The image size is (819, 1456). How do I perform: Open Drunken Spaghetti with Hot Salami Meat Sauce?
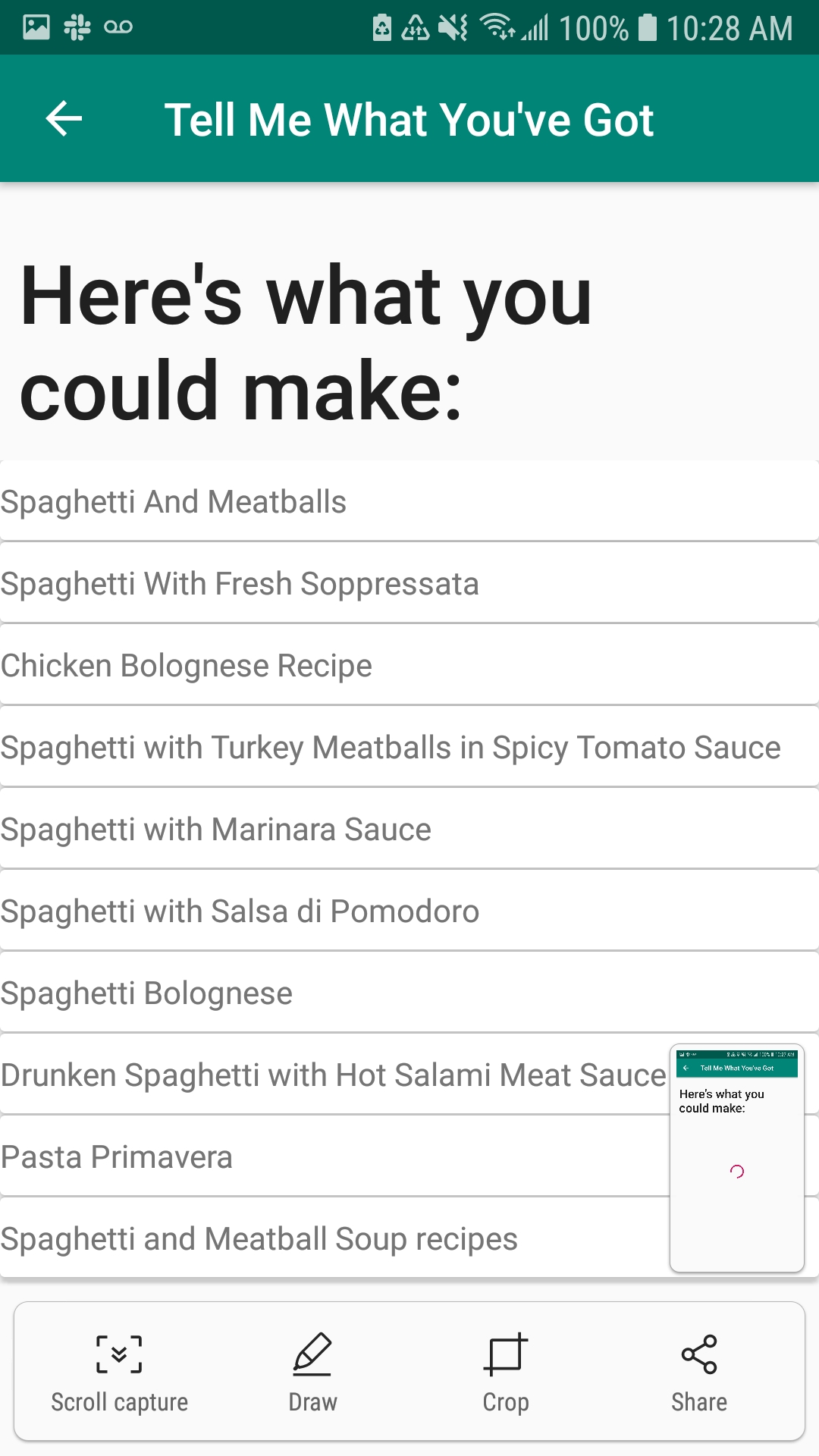coord(333,1075)
